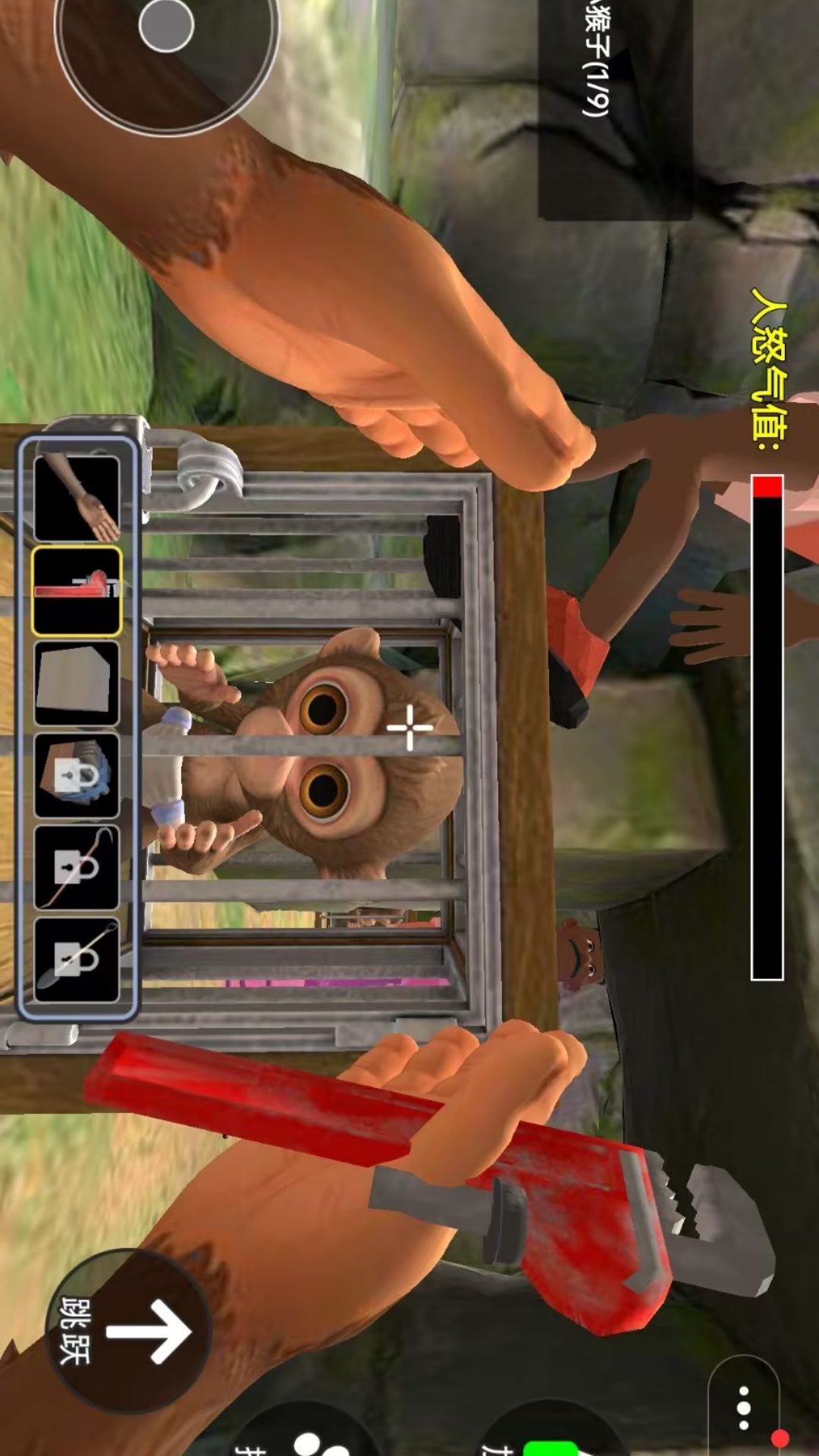
Task: Tap the locked bow item slot
Action: tap(77, 868)
